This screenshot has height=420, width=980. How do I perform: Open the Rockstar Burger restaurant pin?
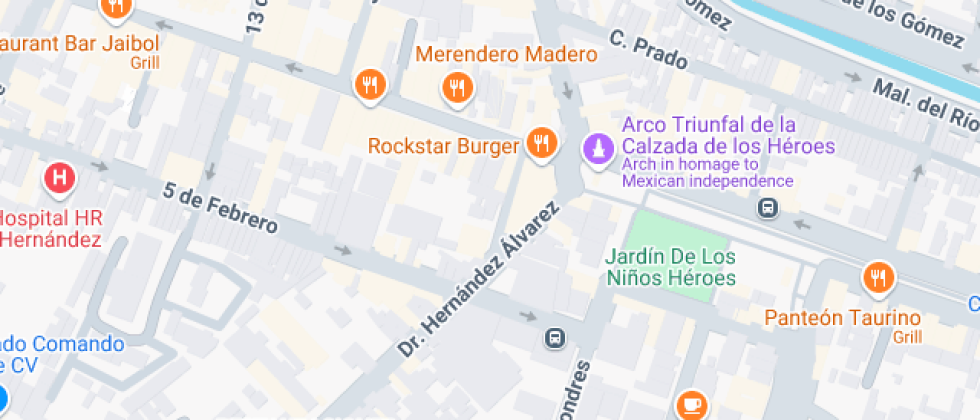point(541,145)
